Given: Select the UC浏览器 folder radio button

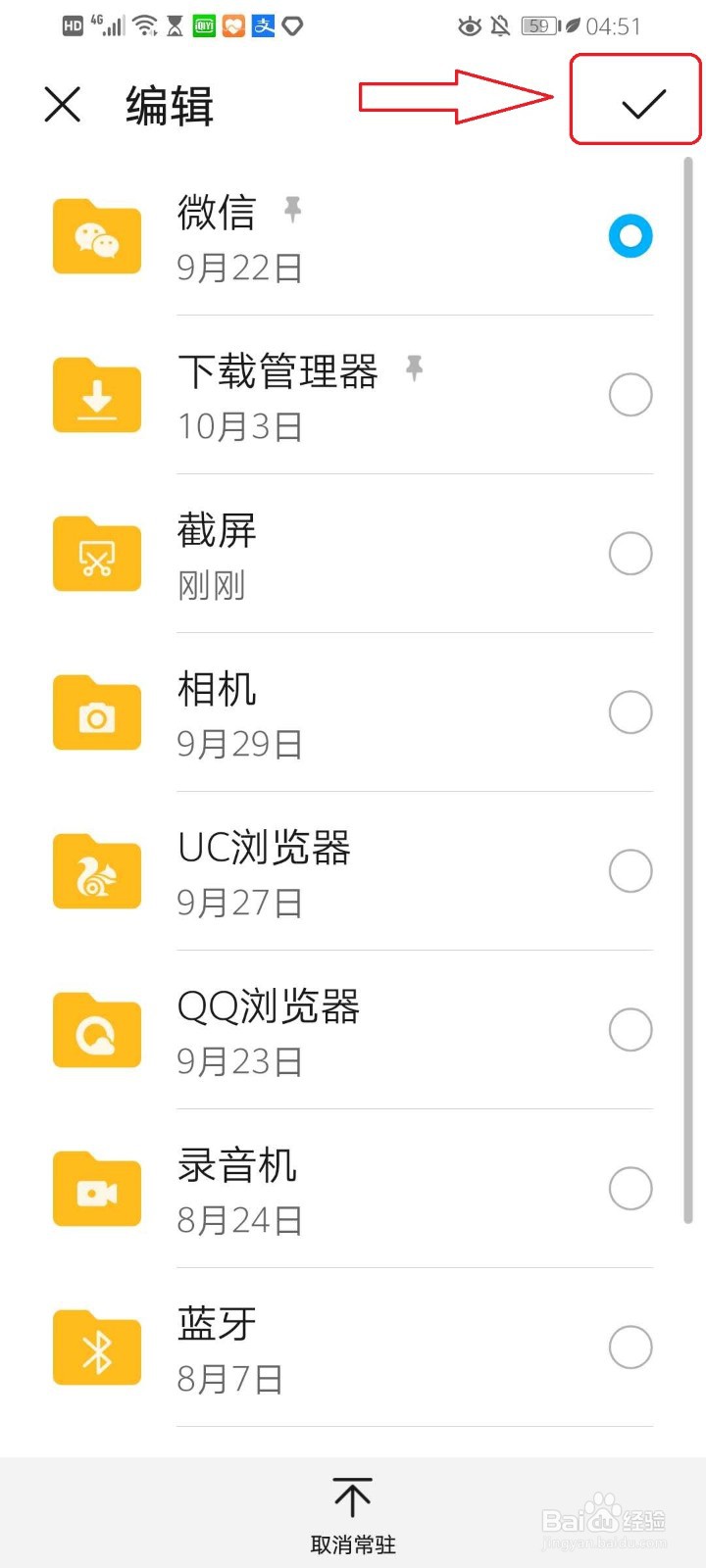Looking at the screenshot, I should pos(630,871).
